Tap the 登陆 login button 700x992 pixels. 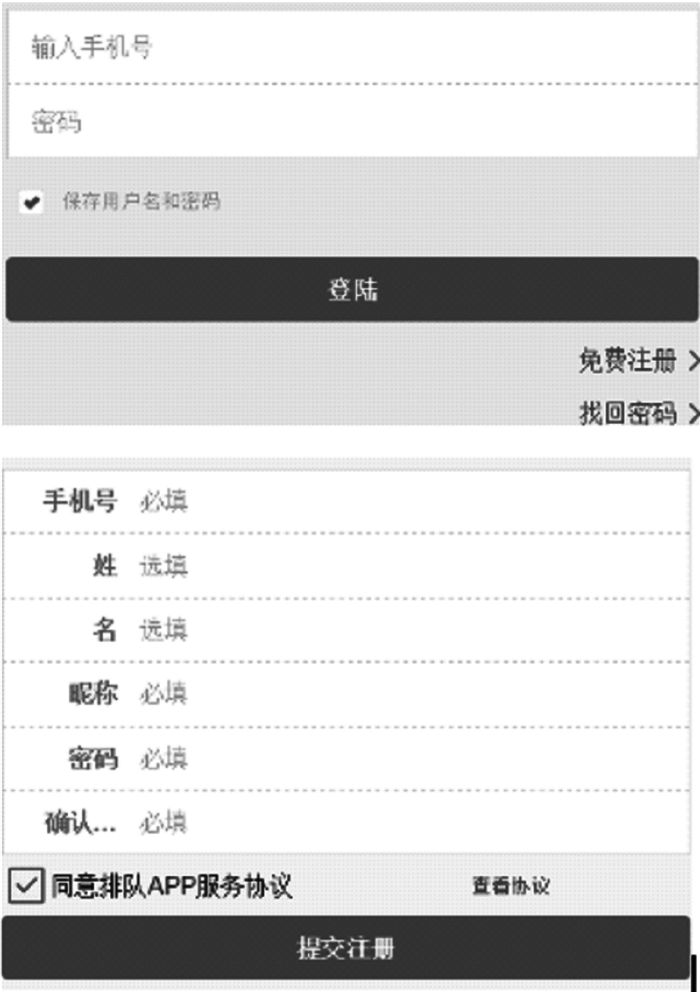352,290
